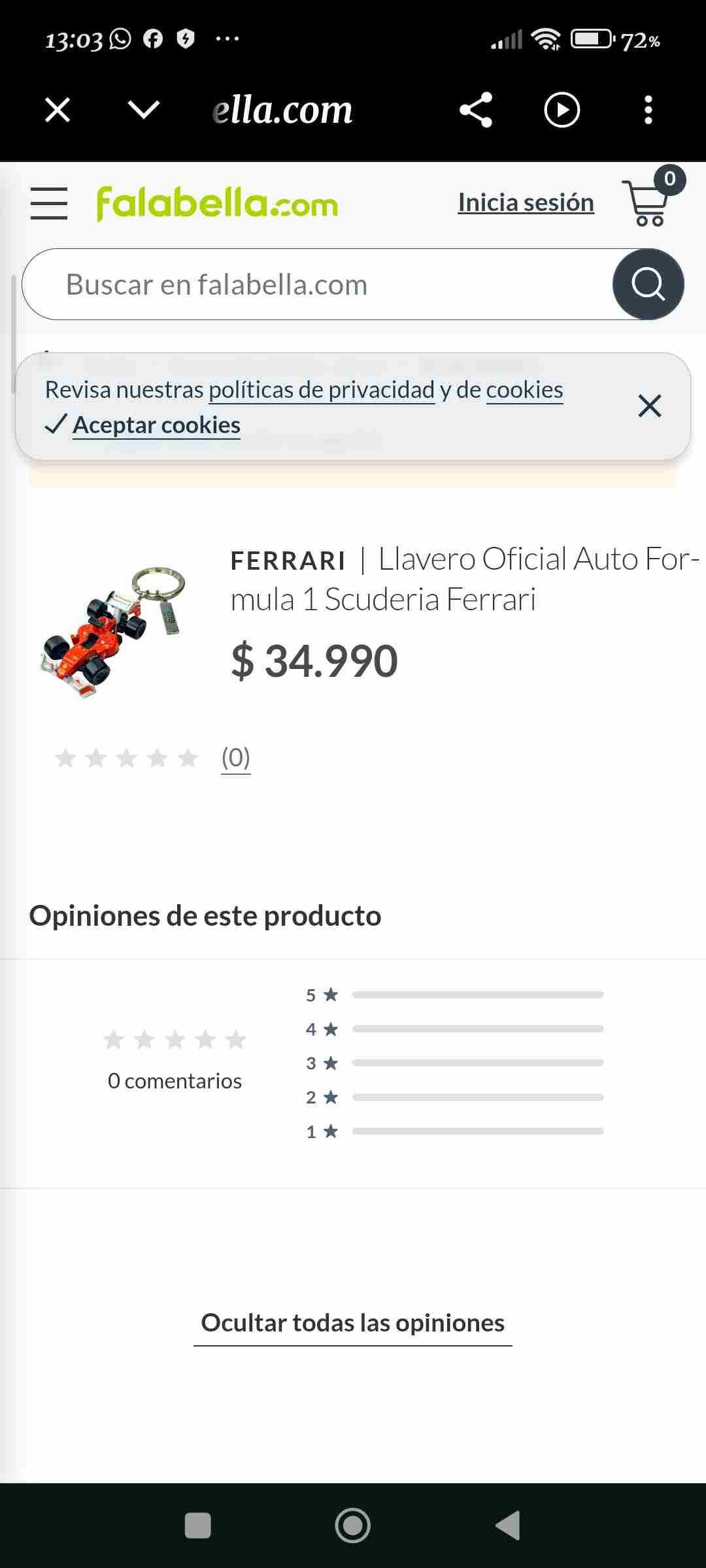The image size is (706, 1568).
Task: Collapse the browser page with the chevron
Action: (x=143, y=110)
